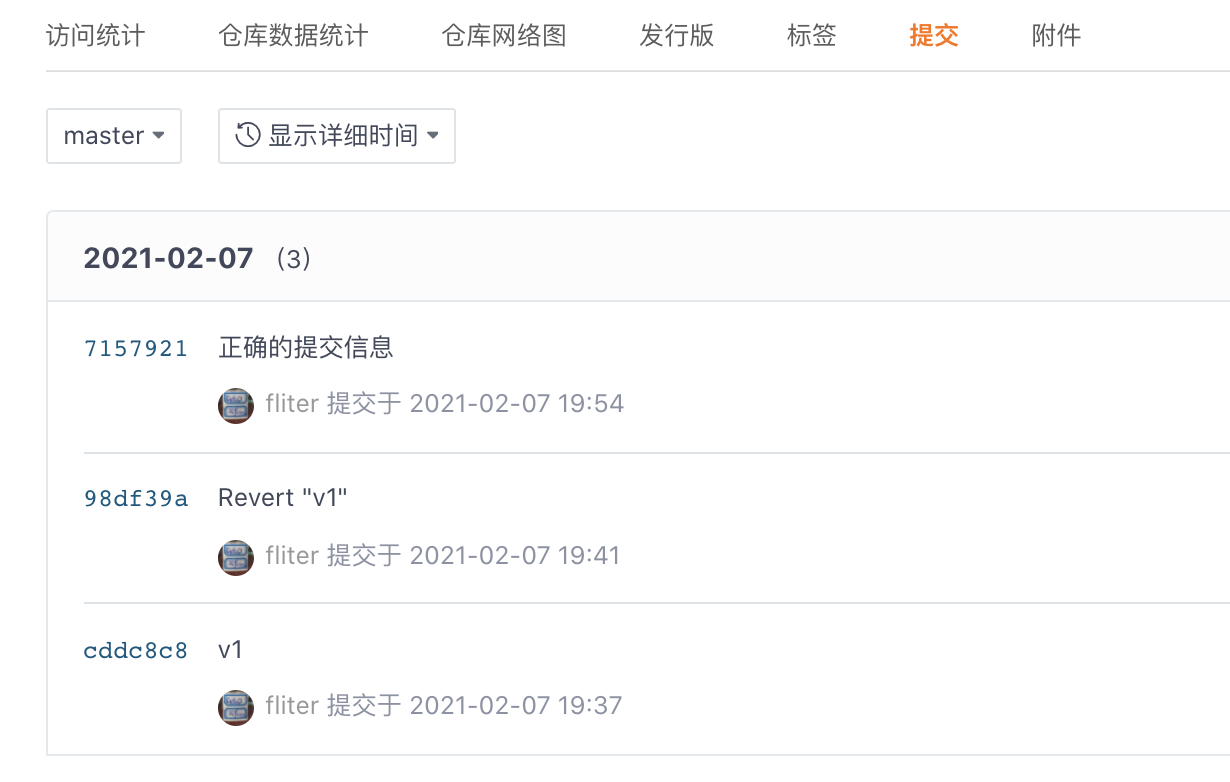Image resolution: width=1230 pixels, height=782 pixels.
Task: Open the Revert "v1" commit
Action: click(283, 498)
